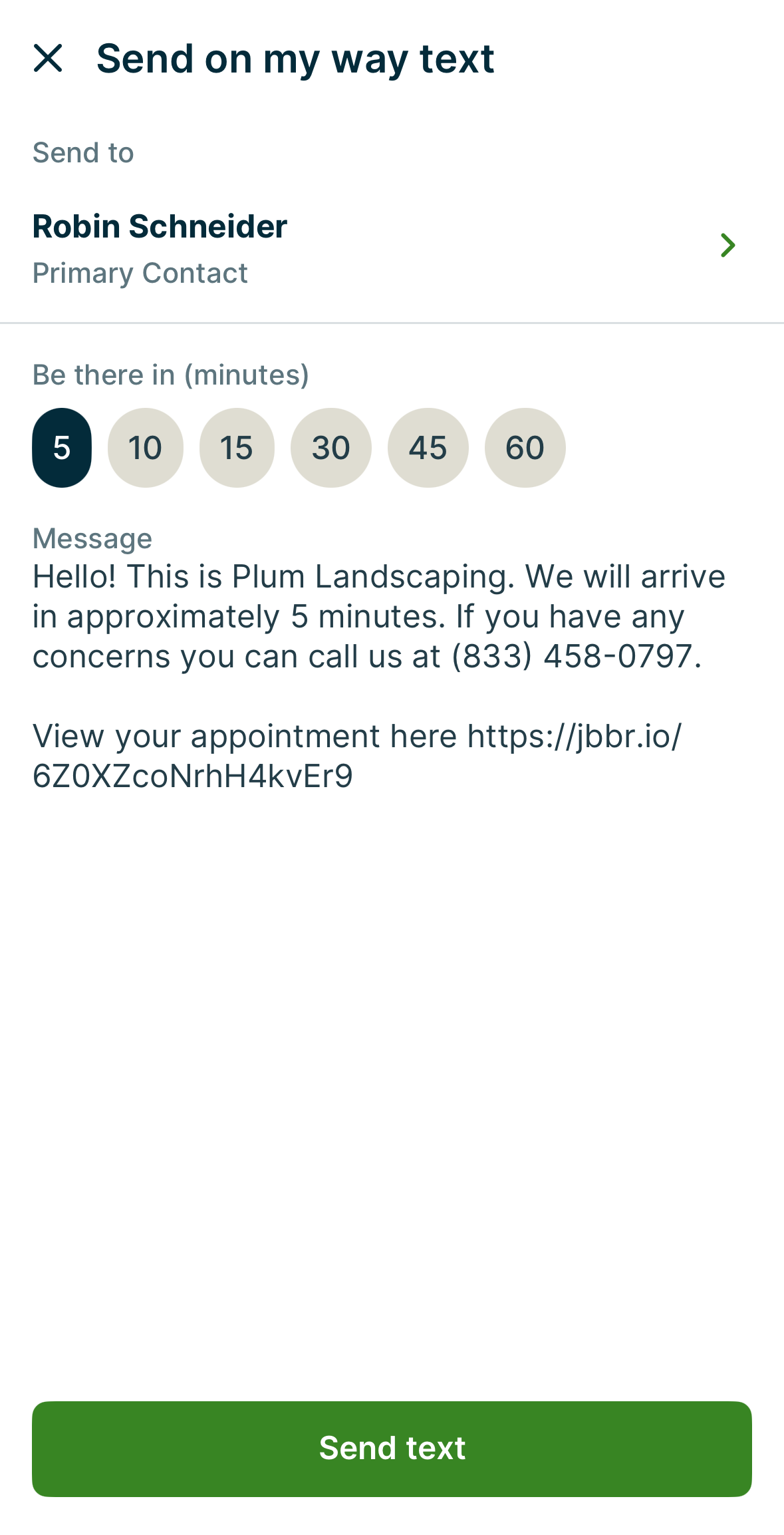Select the 5 minutes chip
Screen dimensions: 784x1535
(x=62, y=448)
